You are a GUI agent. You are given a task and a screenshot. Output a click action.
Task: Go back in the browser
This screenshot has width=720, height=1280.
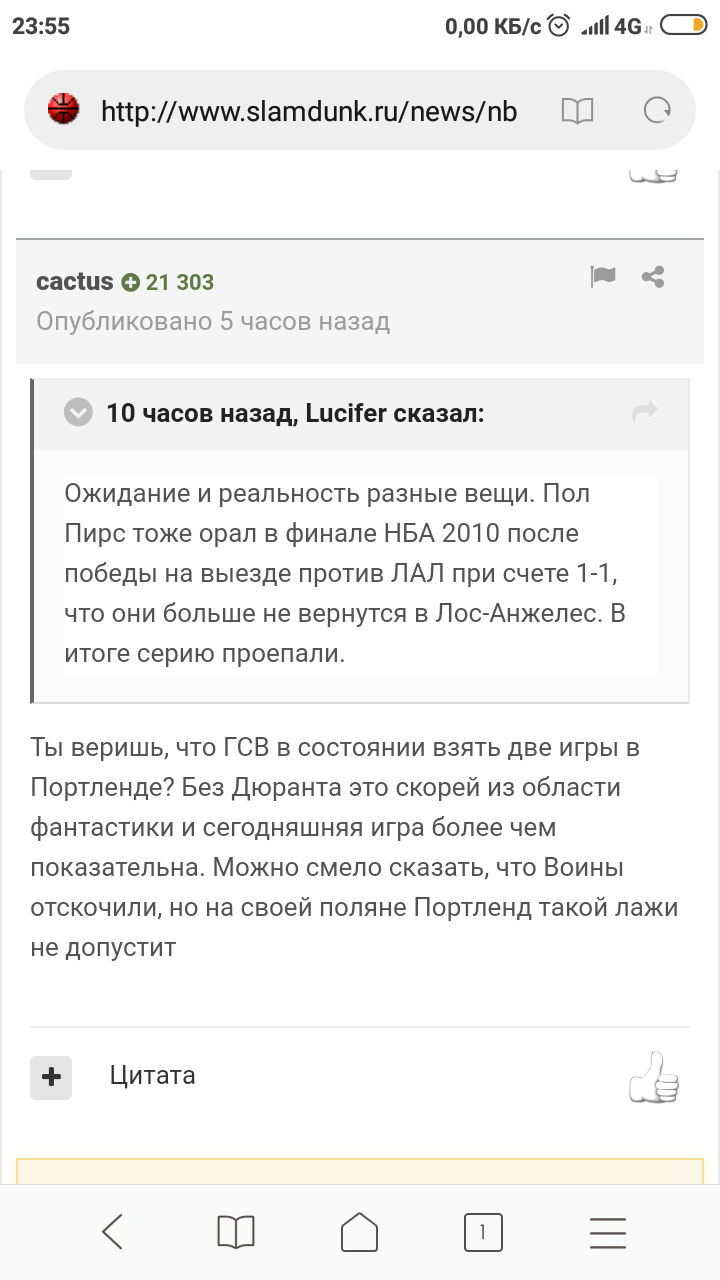point(112,1232)
